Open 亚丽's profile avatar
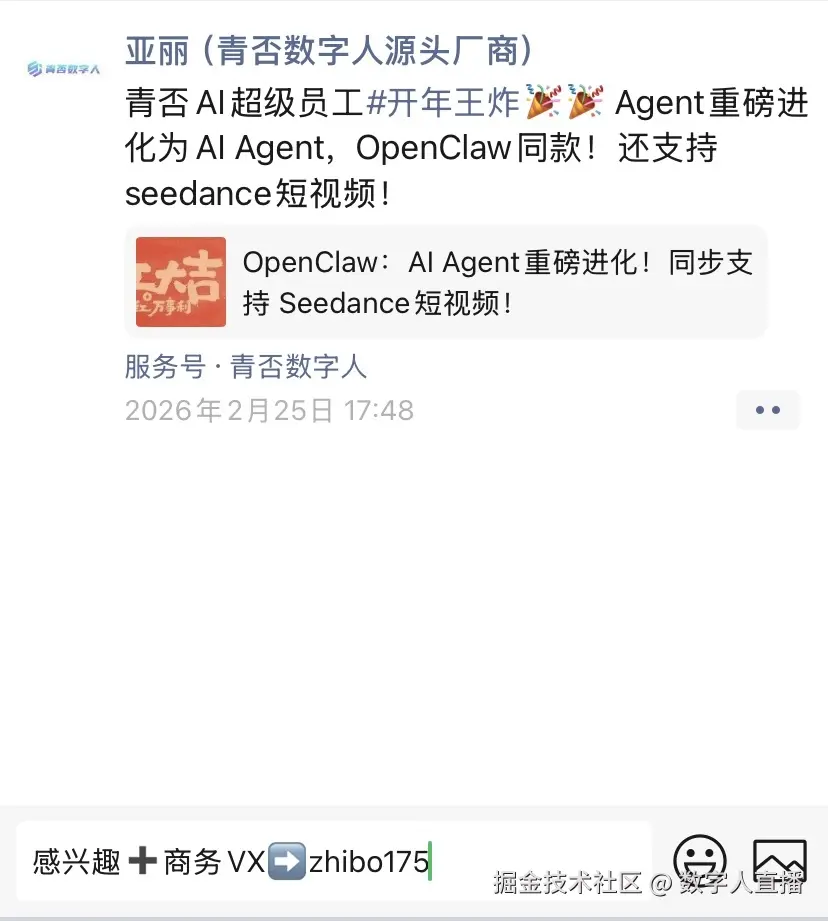 tap(63, 68)
